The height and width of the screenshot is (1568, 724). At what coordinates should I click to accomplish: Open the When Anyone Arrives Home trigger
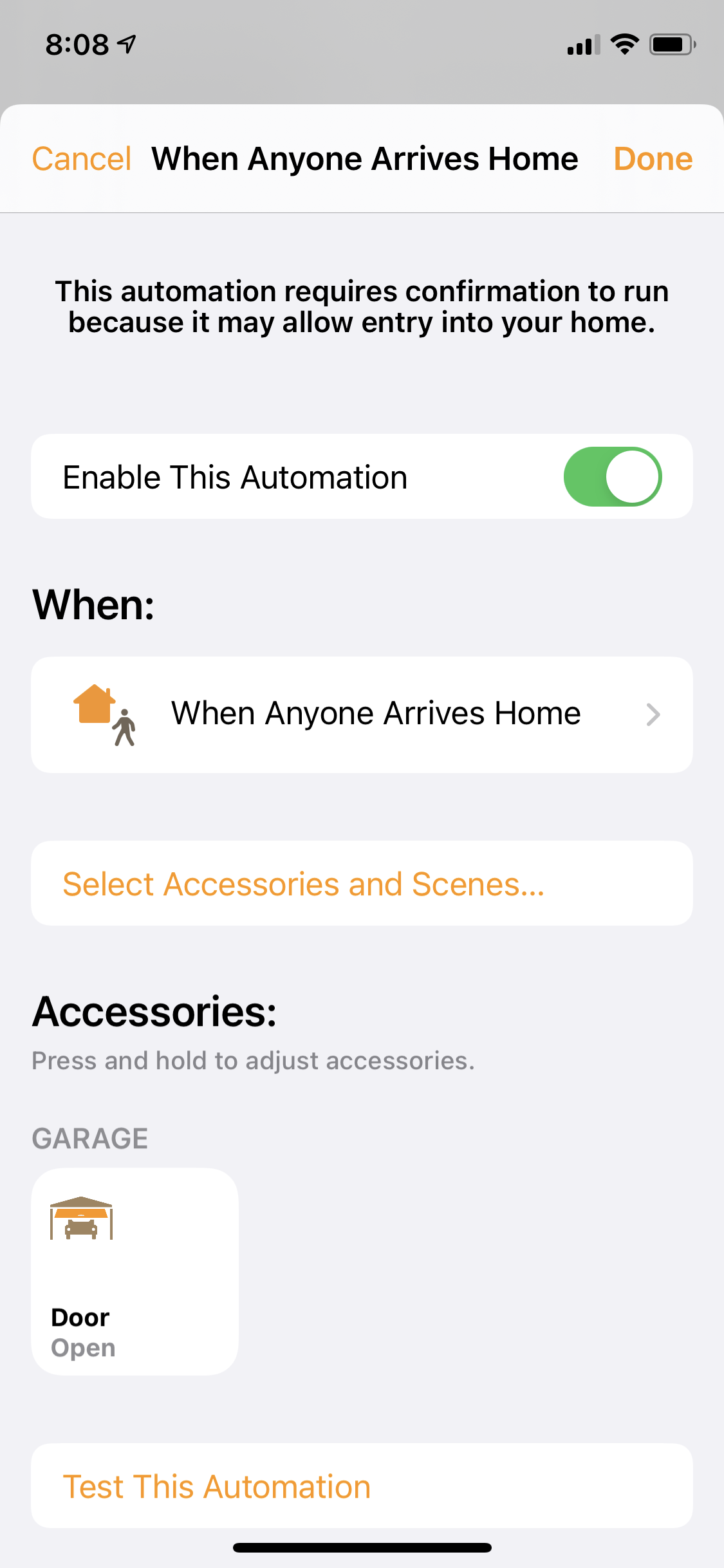pos(362,714)
